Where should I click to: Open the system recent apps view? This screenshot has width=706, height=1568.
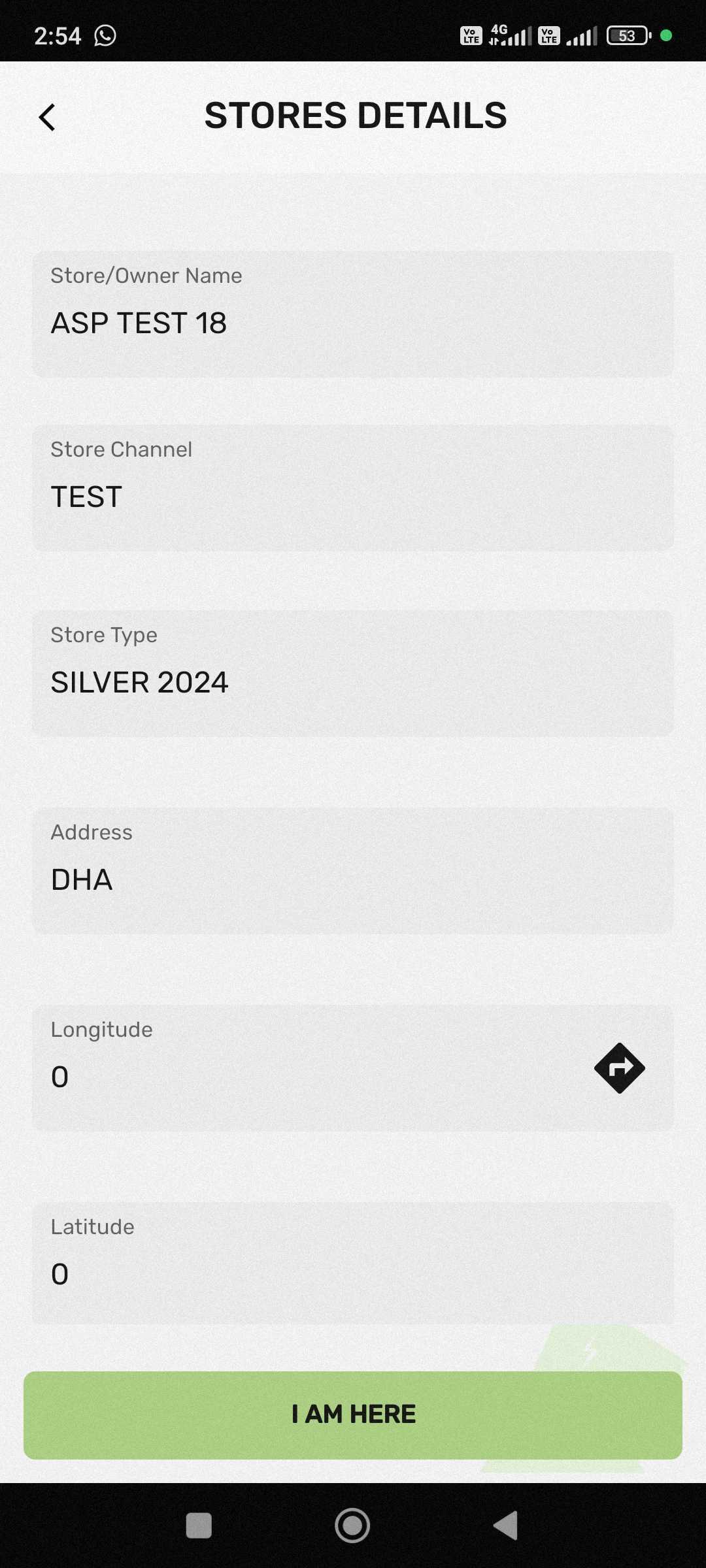(x=199, y=1526)
